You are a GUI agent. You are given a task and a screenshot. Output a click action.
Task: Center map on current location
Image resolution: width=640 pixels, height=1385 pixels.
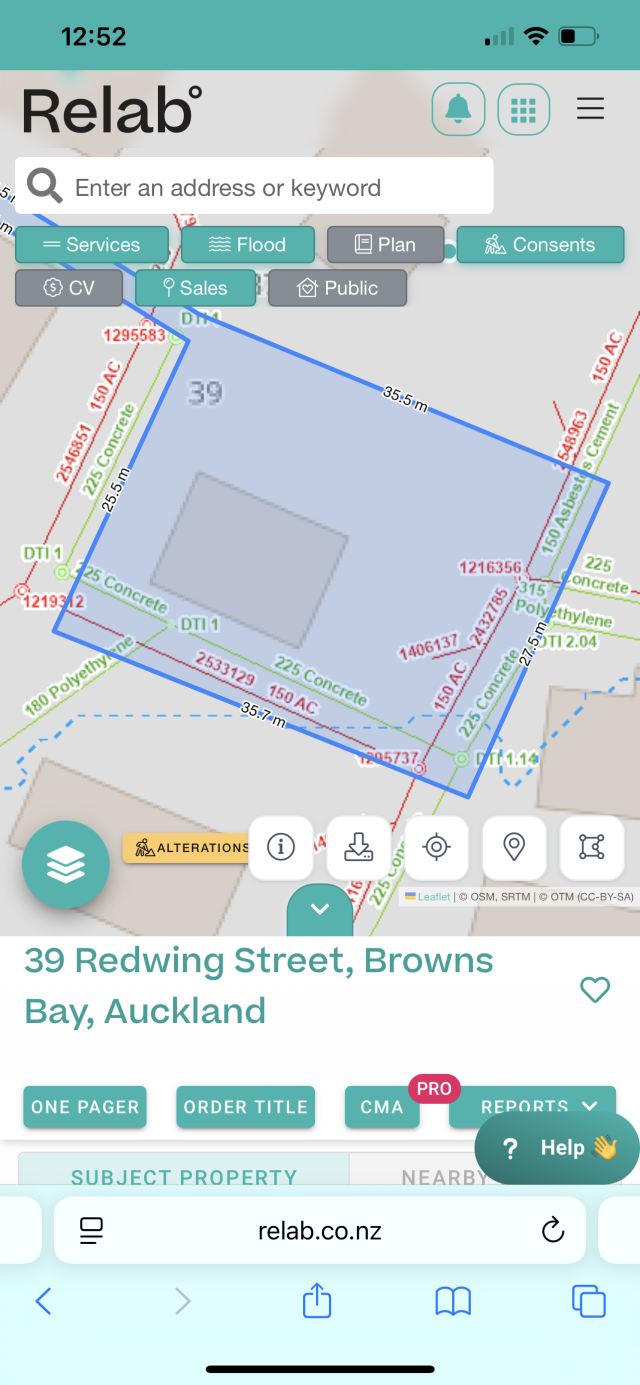coord(436,847)
